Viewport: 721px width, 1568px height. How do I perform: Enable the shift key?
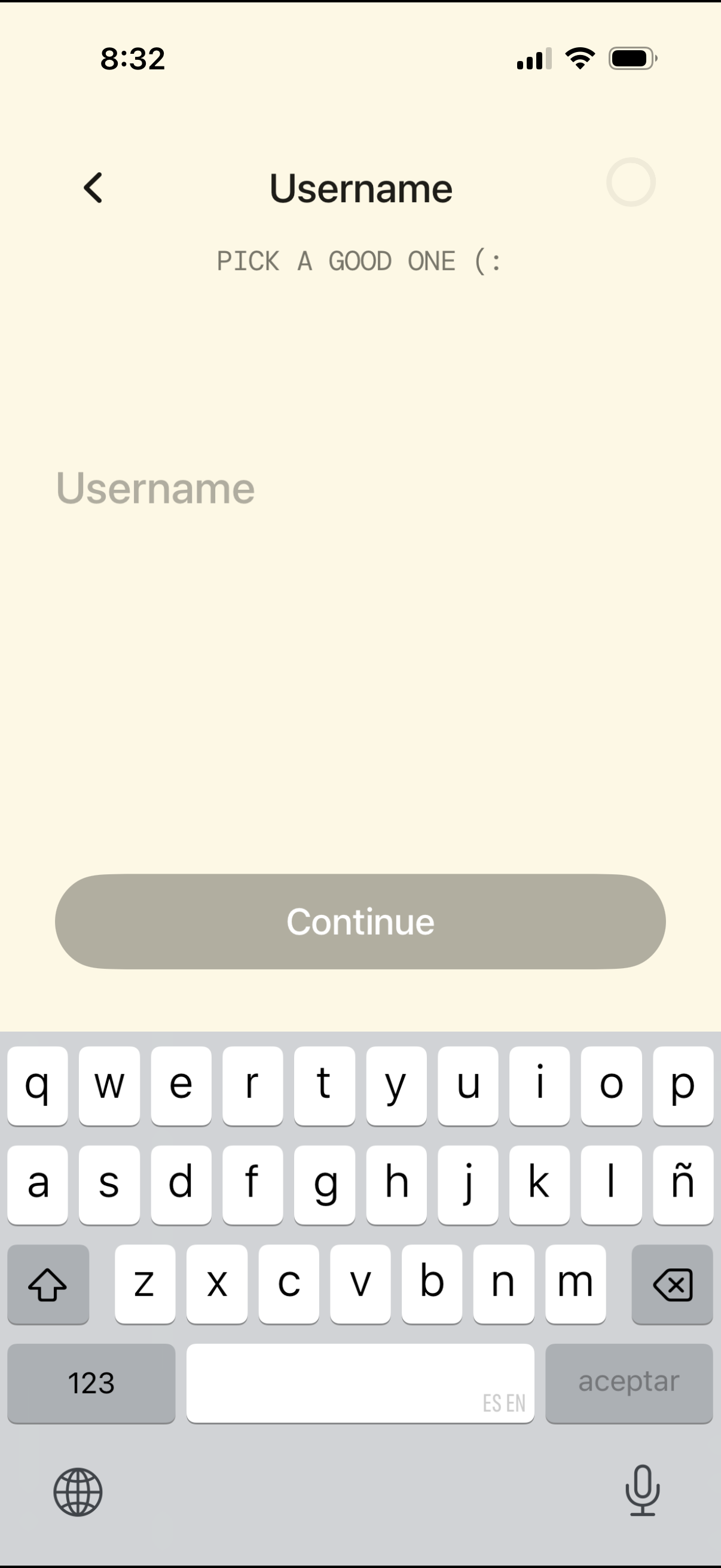pyautogui.click(x=48, y=1285)
